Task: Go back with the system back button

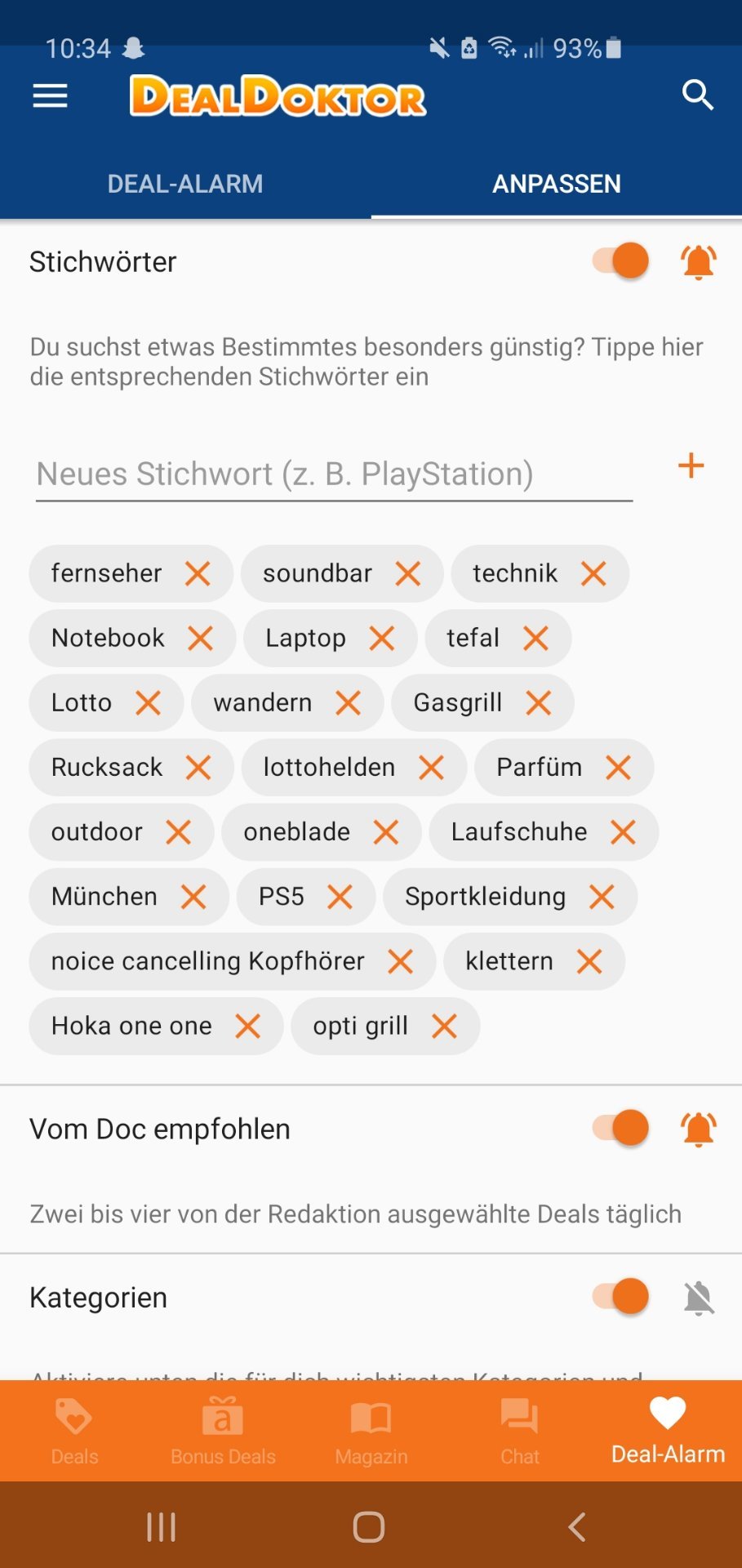Action: 577,1526
